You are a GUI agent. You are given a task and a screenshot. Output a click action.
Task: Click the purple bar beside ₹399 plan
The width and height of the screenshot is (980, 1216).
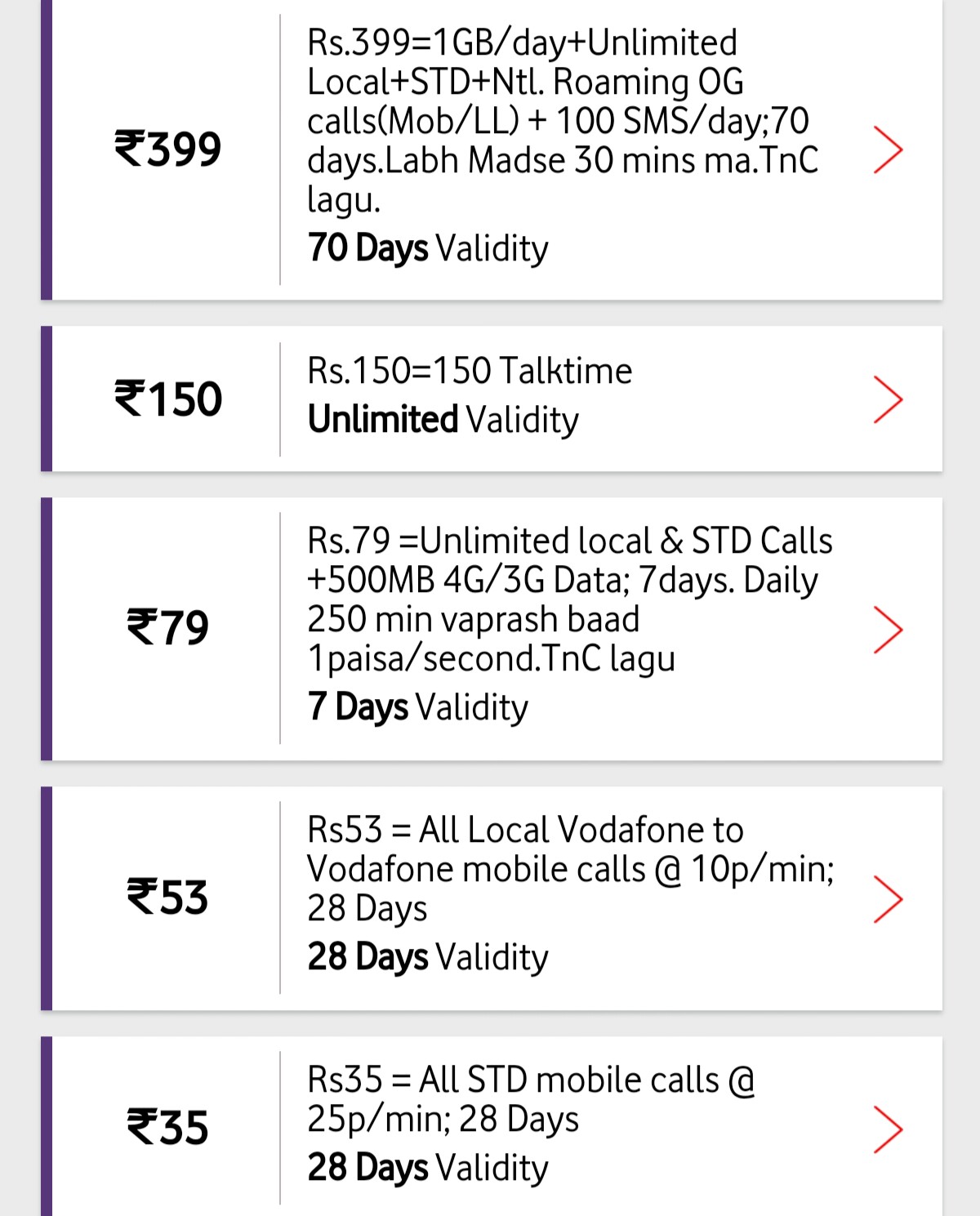point(47,147)
